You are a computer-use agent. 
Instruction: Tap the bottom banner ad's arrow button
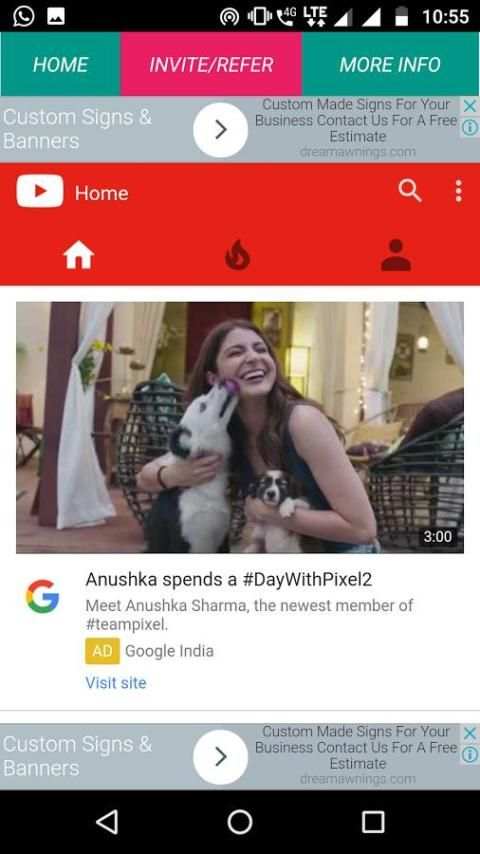pos(220,757)
